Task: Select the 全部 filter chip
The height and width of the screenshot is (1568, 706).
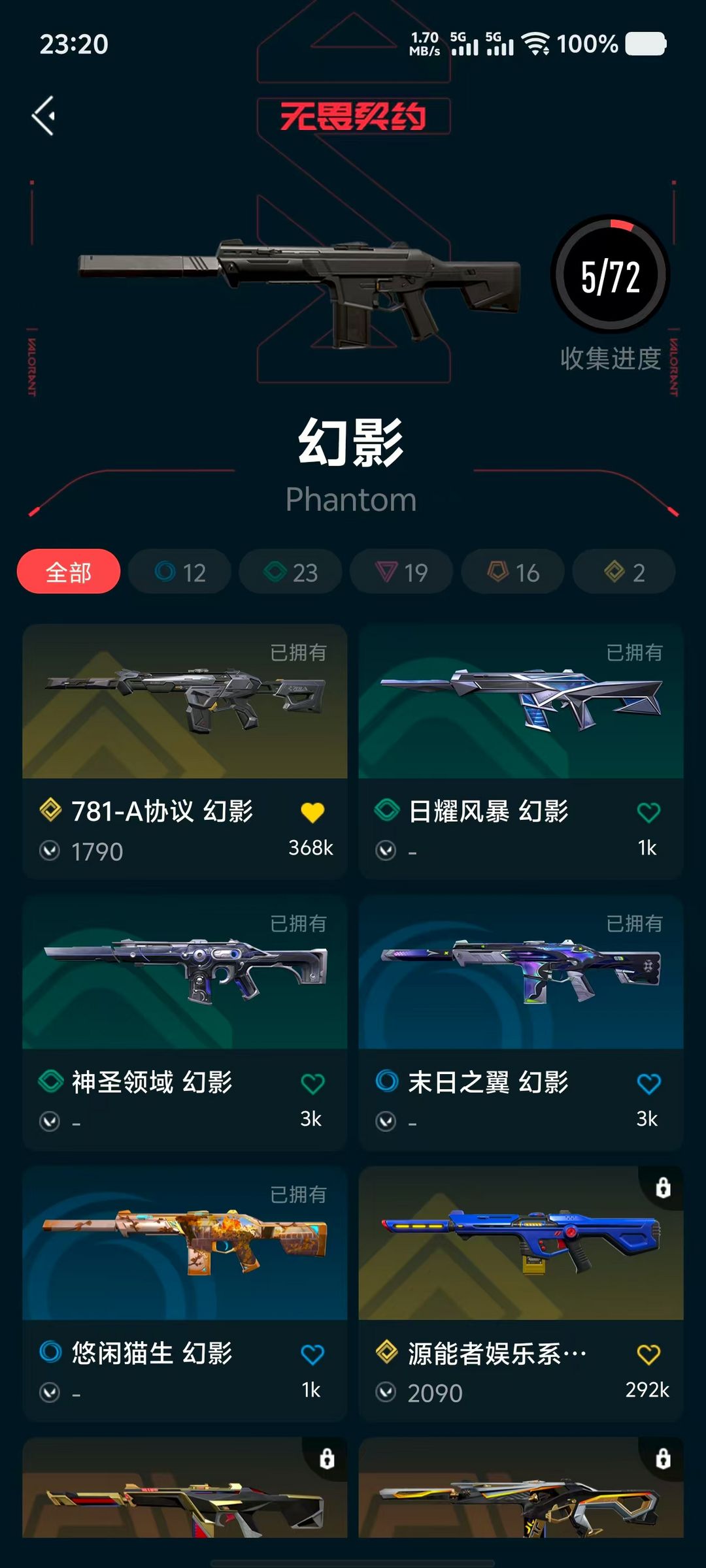Action: click(69, 572)
